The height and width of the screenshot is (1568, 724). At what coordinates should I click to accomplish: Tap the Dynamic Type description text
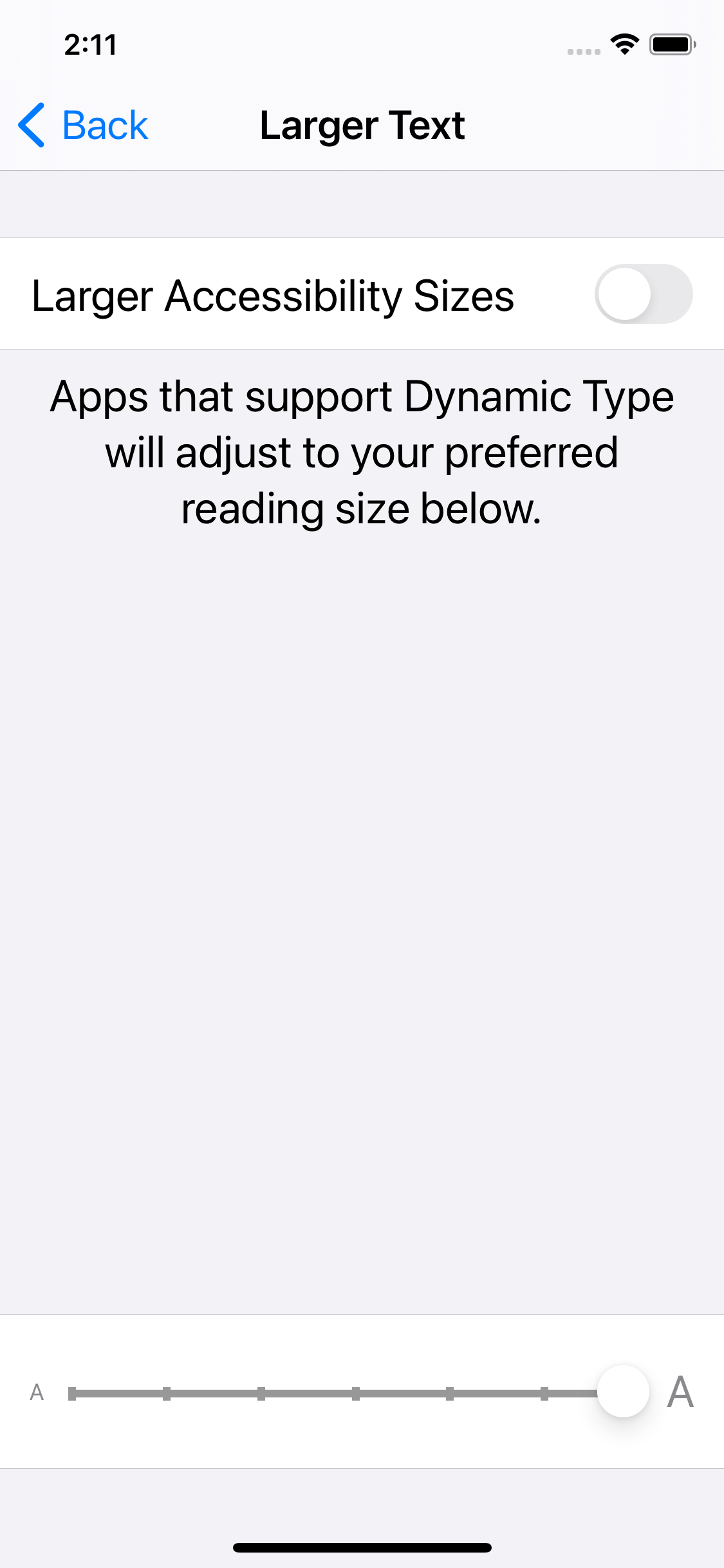pyautogui.click(x=362, y=452)
